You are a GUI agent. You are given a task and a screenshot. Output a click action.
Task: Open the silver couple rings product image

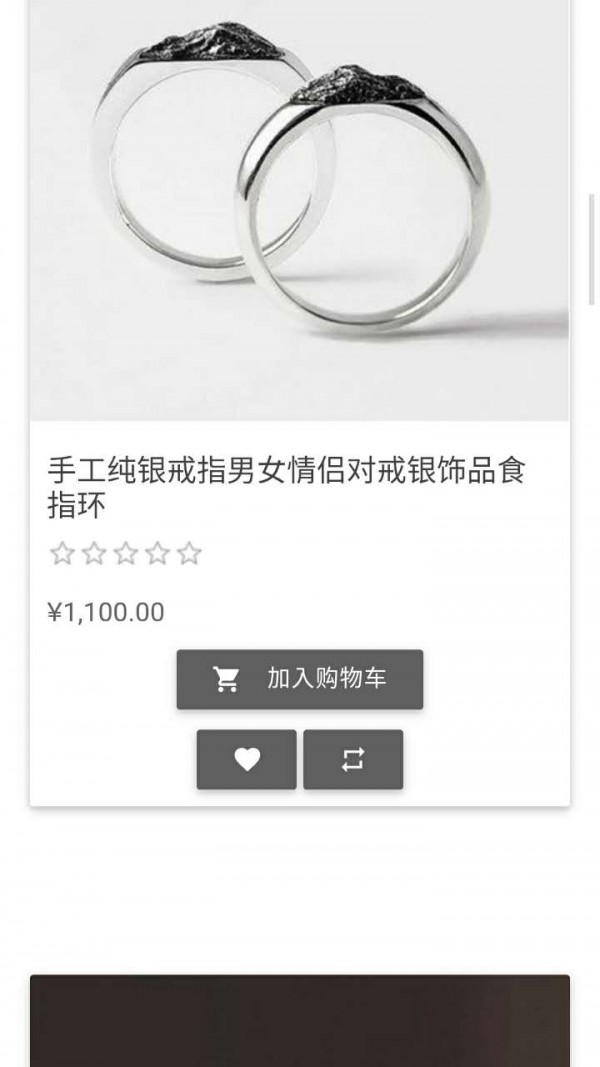point(300,210)
